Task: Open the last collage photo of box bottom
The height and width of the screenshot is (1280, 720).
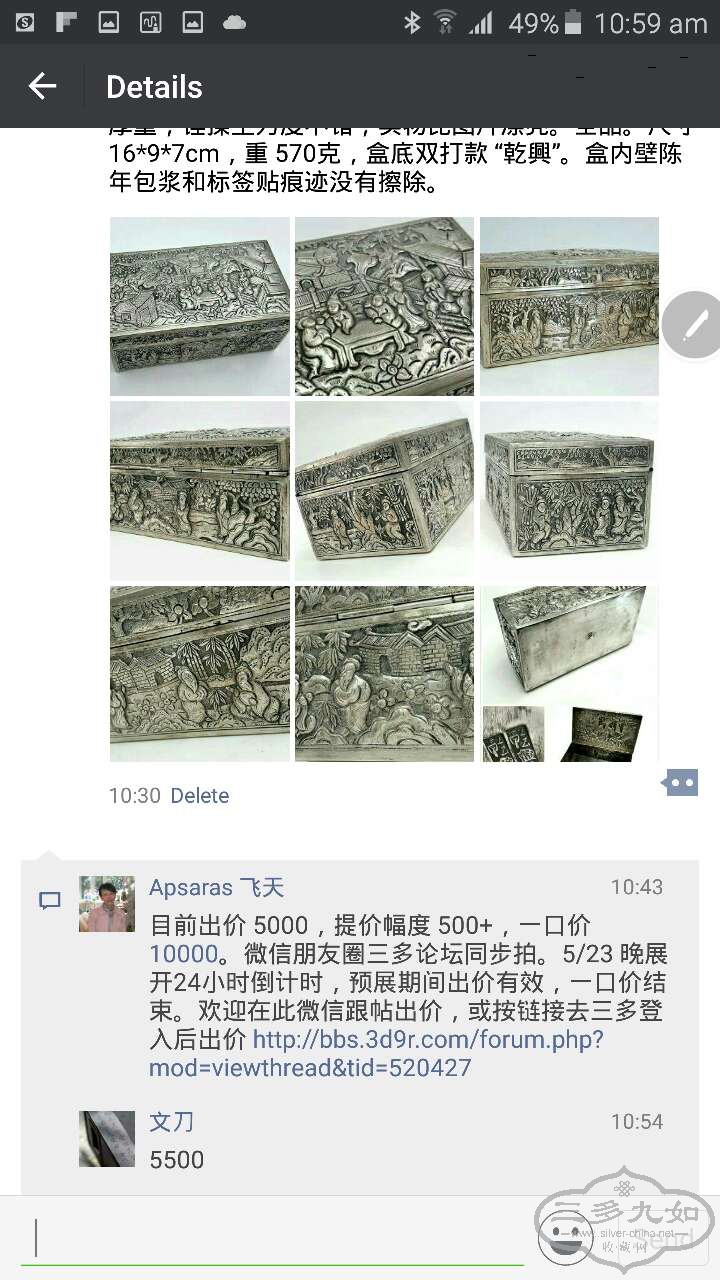Action: coord(569,673)
